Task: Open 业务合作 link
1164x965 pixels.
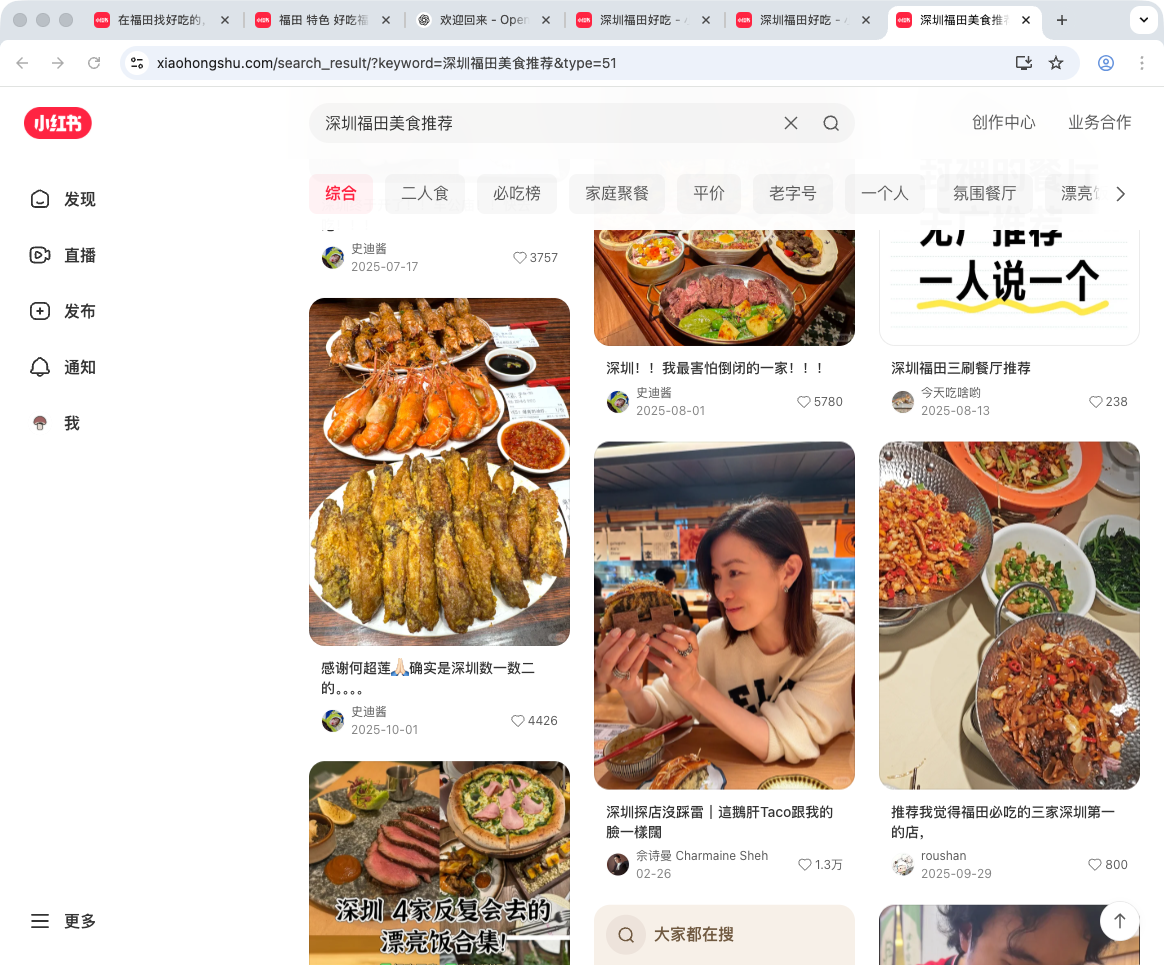Action: (1099, 122)
